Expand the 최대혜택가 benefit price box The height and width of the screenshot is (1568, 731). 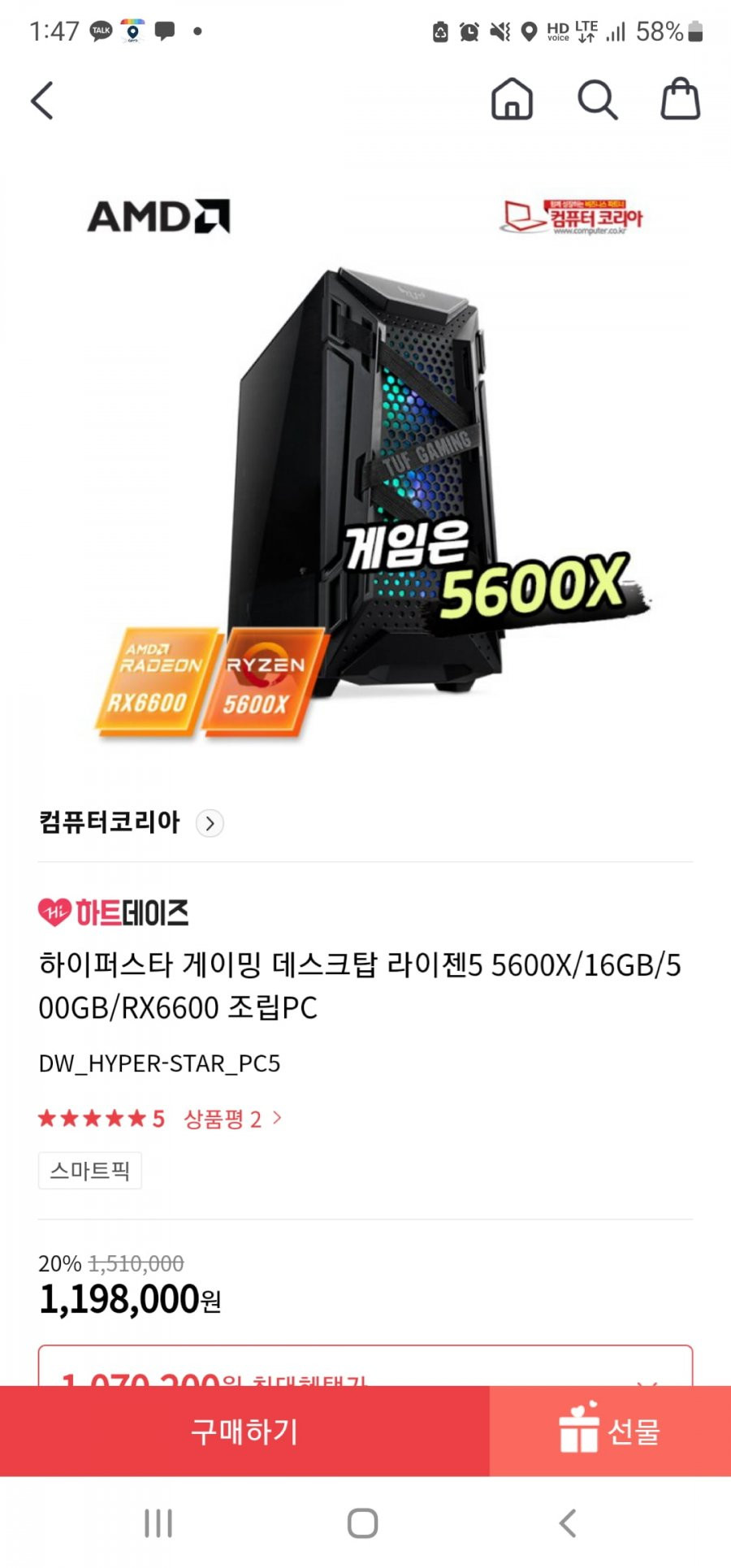pos(365,1367)
